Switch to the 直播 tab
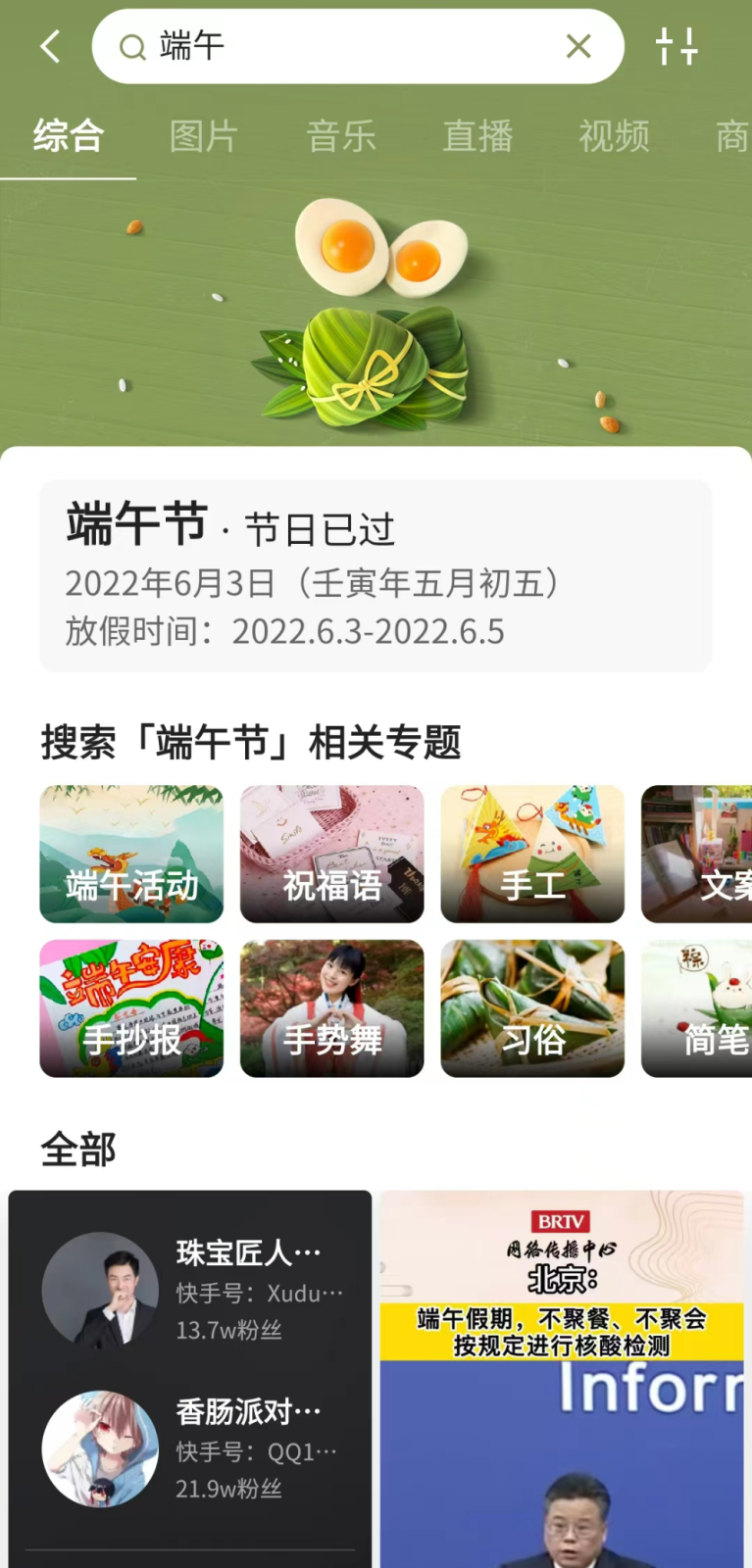Image resolution: width=752 pixels, height=1568 pixels. coord(477,136)
